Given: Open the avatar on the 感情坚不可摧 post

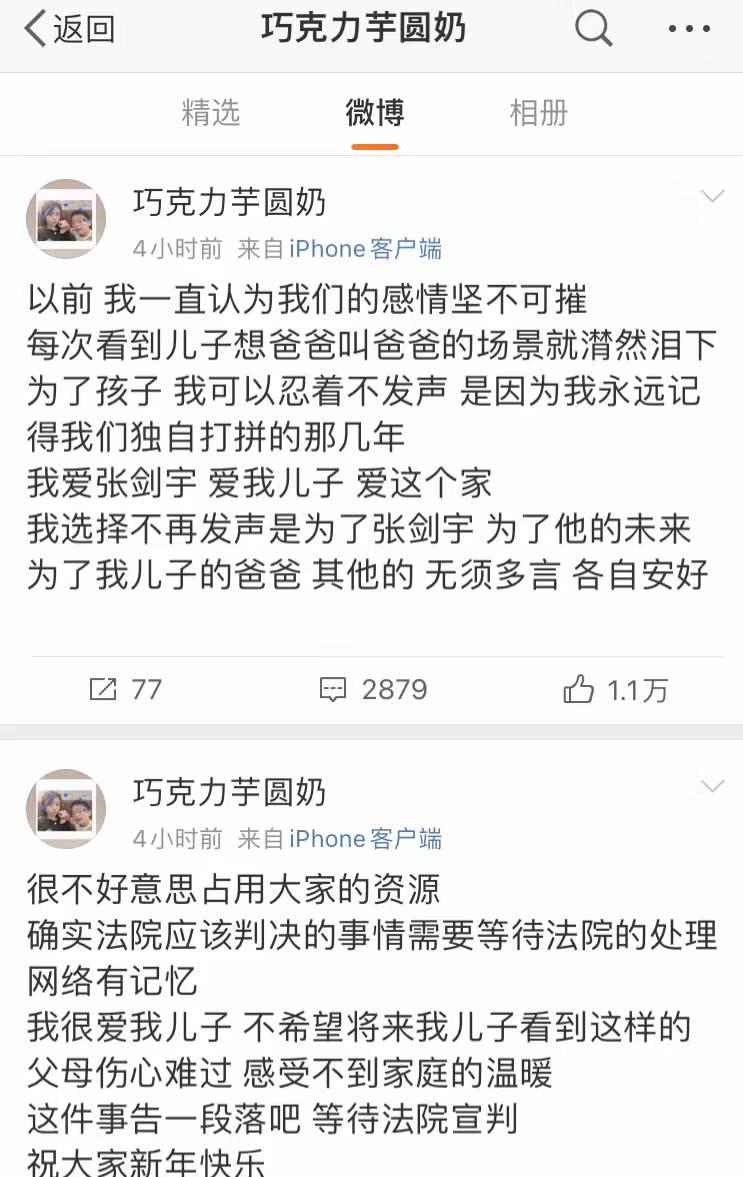Looking at the screenshot, I should pos(66,219).
